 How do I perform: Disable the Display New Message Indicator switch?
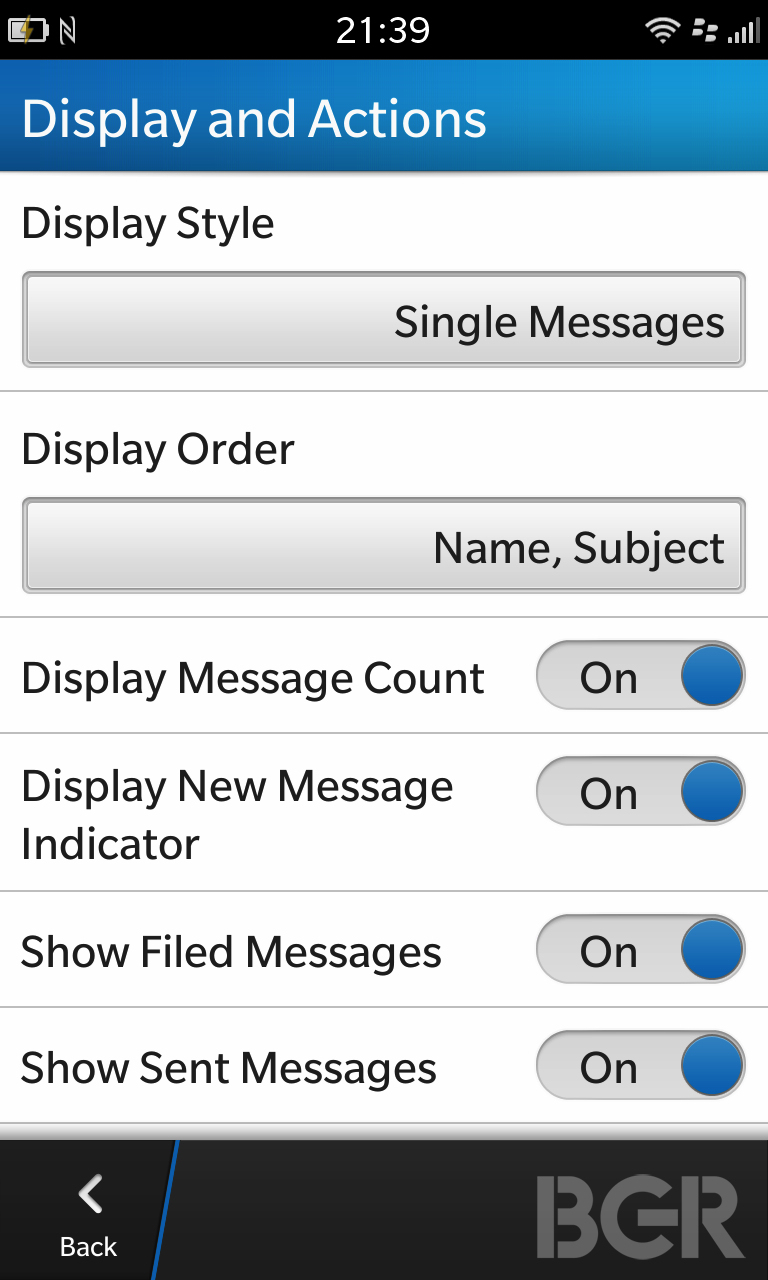[641, 792]
